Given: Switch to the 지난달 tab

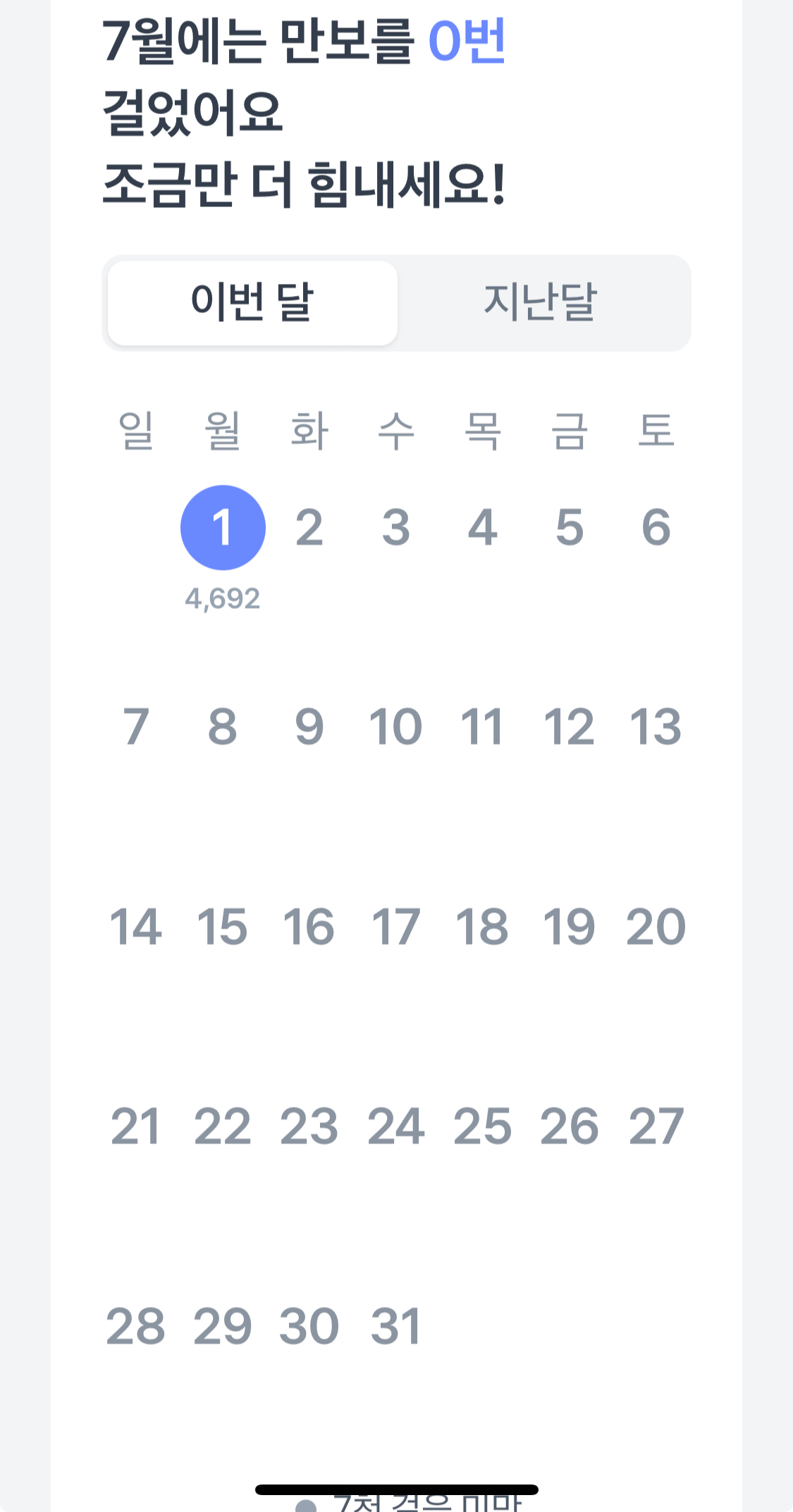Looking at the screenshot, I should click(541, 303).
